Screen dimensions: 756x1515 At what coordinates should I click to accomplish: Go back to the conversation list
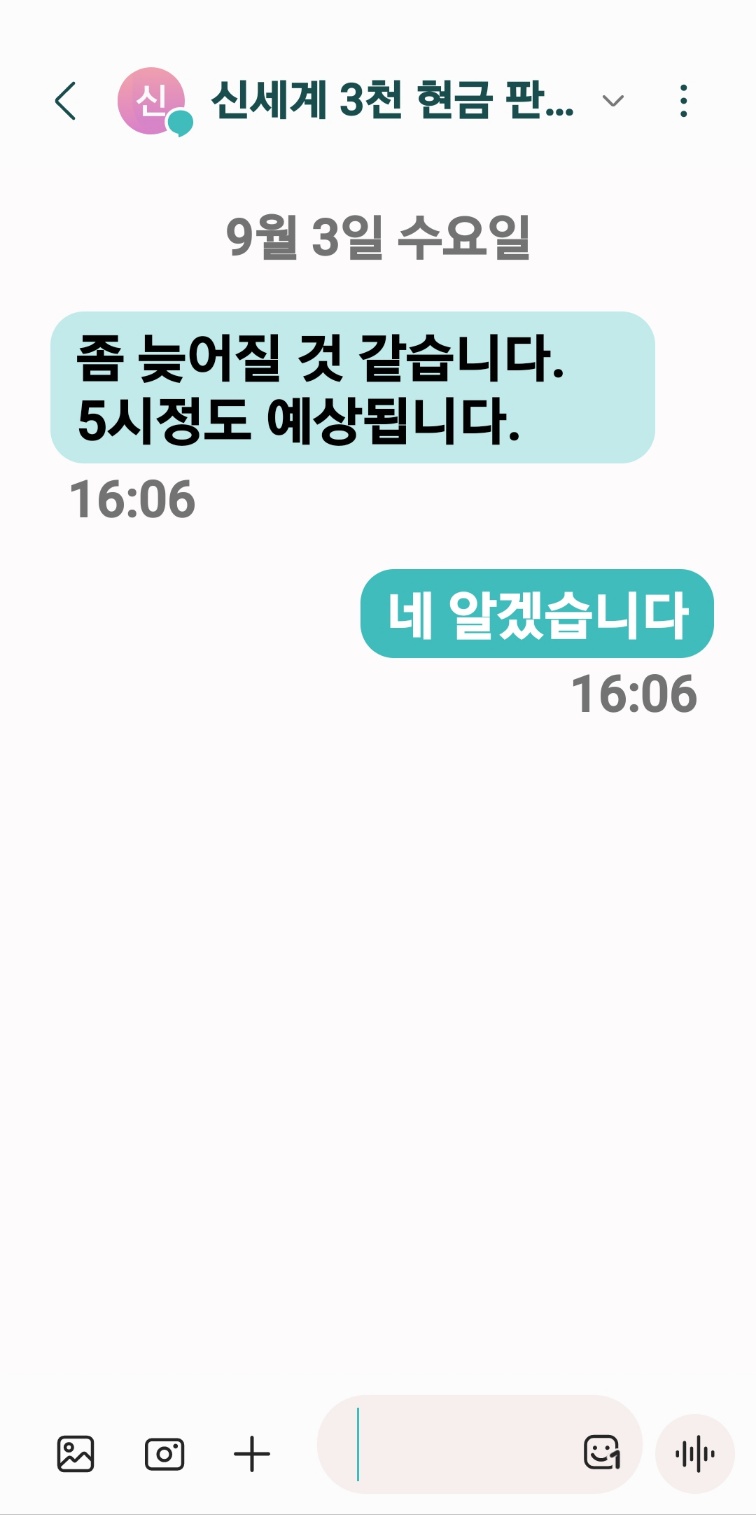pos(66,101)
